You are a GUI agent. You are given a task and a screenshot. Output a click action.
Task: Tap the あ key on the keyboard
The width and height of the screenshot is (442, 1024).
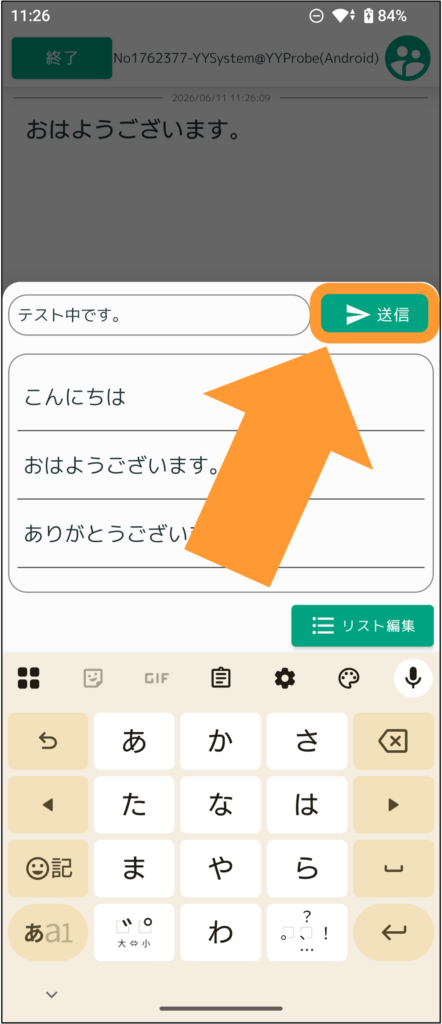[134, 741]
